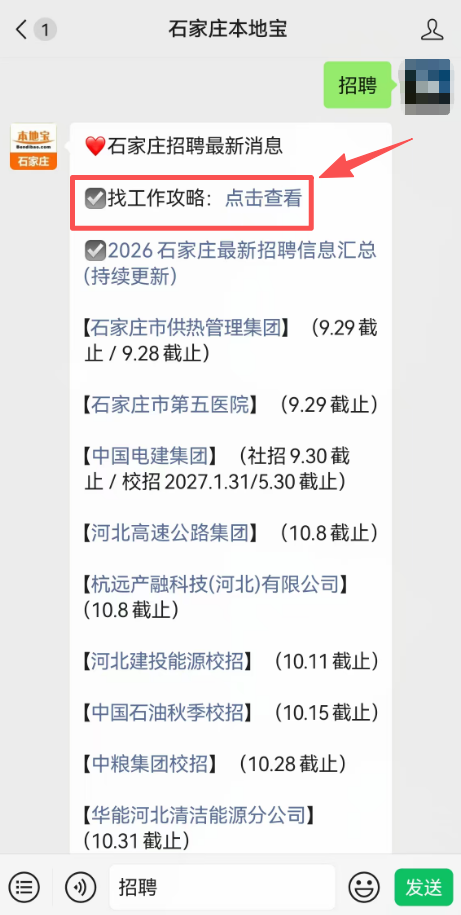Viewport: 461px width, 915px height.
Task: Go back to the chat list
Action: [x=22, y=30]
